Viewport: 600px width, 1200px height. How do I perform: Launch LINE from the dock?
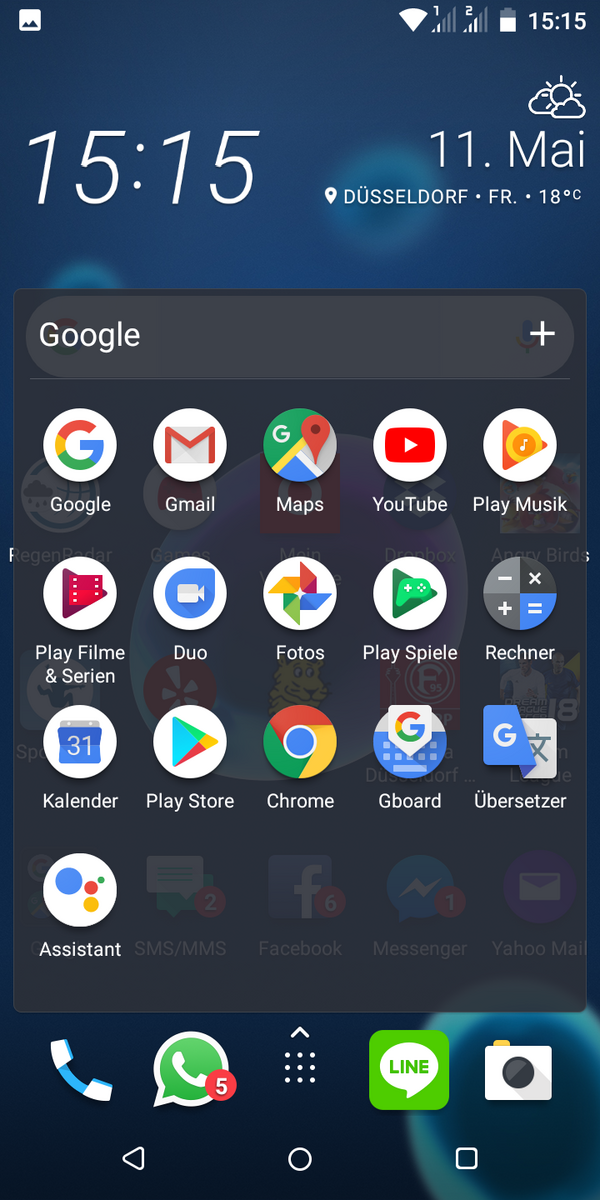click(x=409, y=1069)
